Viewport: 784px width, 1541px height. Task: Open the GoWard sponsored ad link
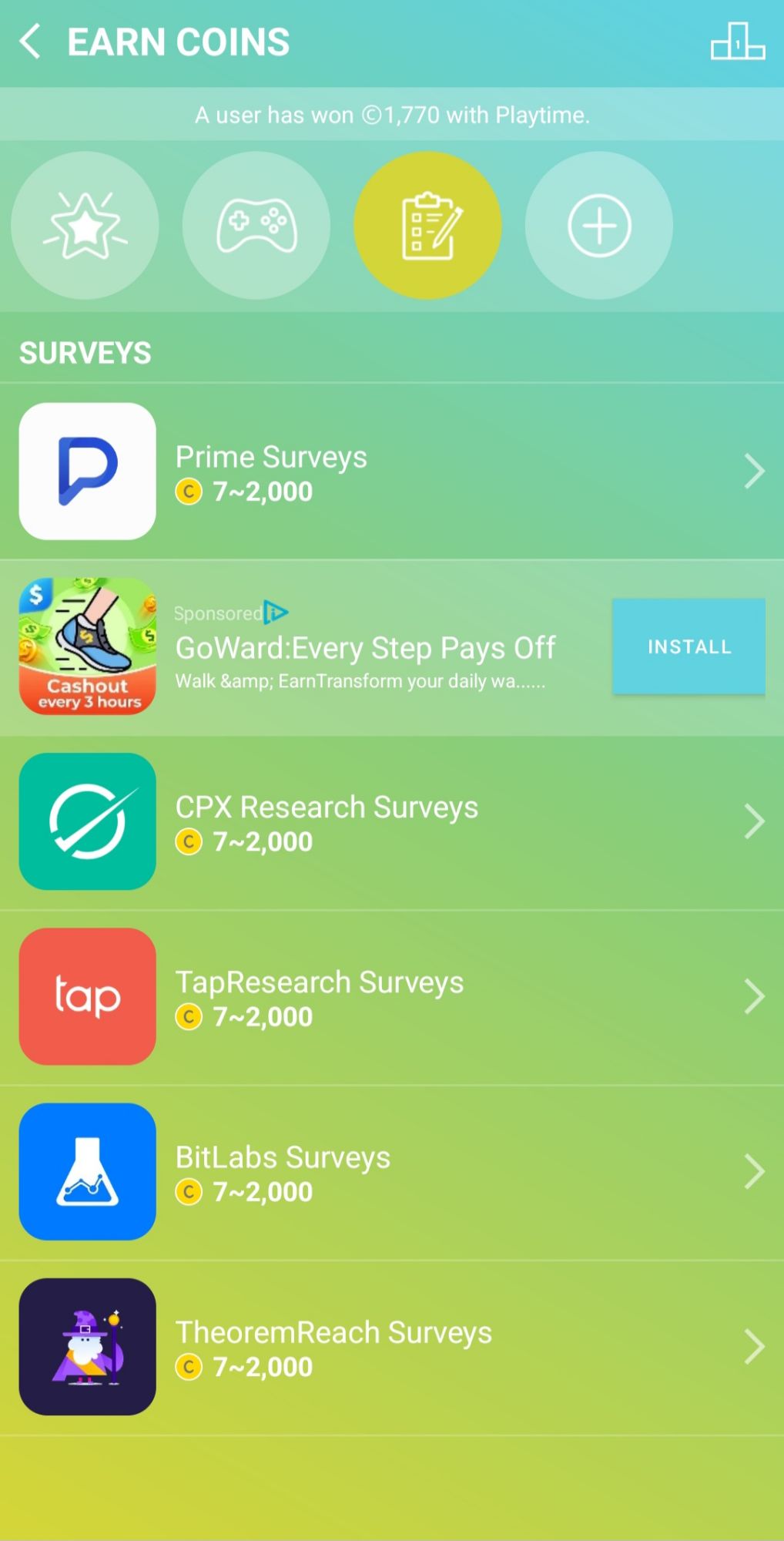click(366, 647)
